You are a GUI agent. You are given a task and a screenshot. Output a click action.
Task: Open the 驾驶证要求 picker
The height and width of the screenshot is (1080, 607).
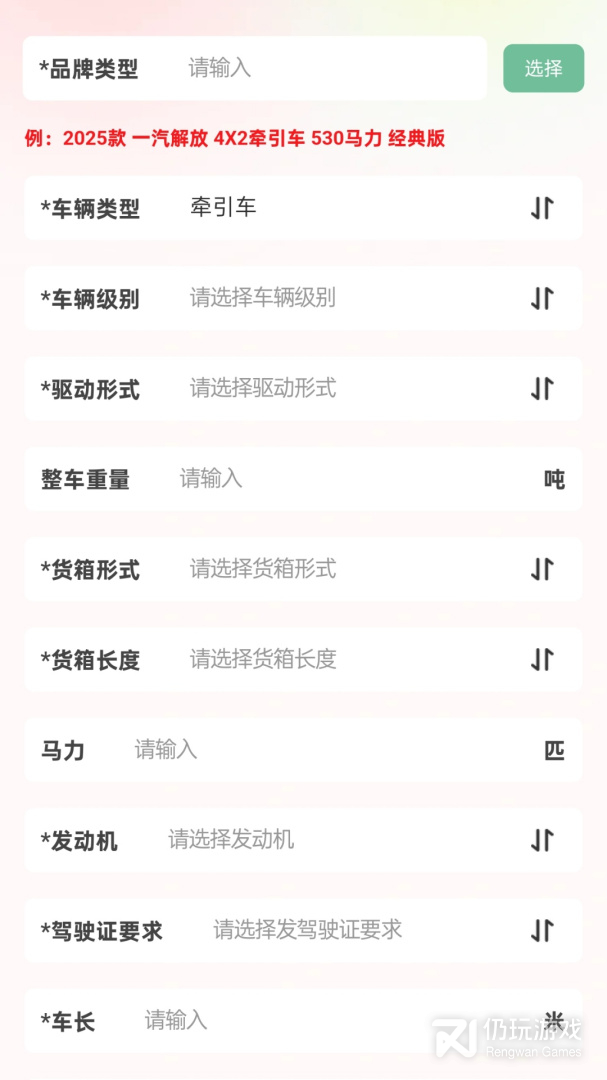pyautogui.click(x=303, y=930)
